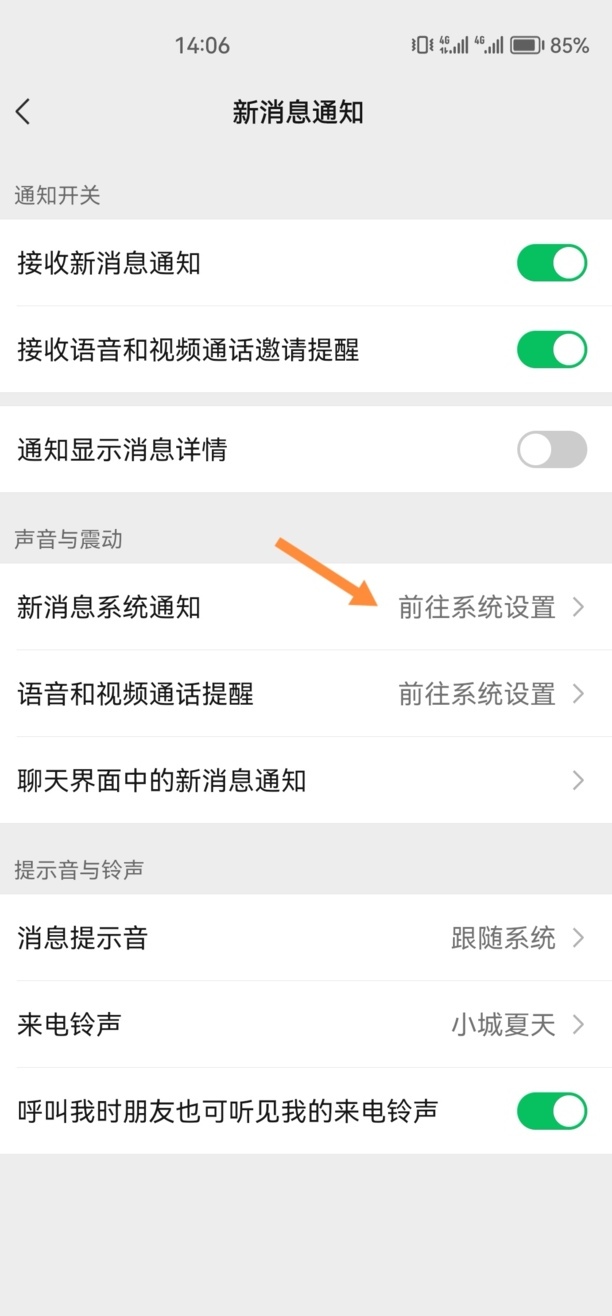Choose a 消息提示音 sound
Image resolution: width=612 pixels, height=1316 pixels.
click(306, 938)
